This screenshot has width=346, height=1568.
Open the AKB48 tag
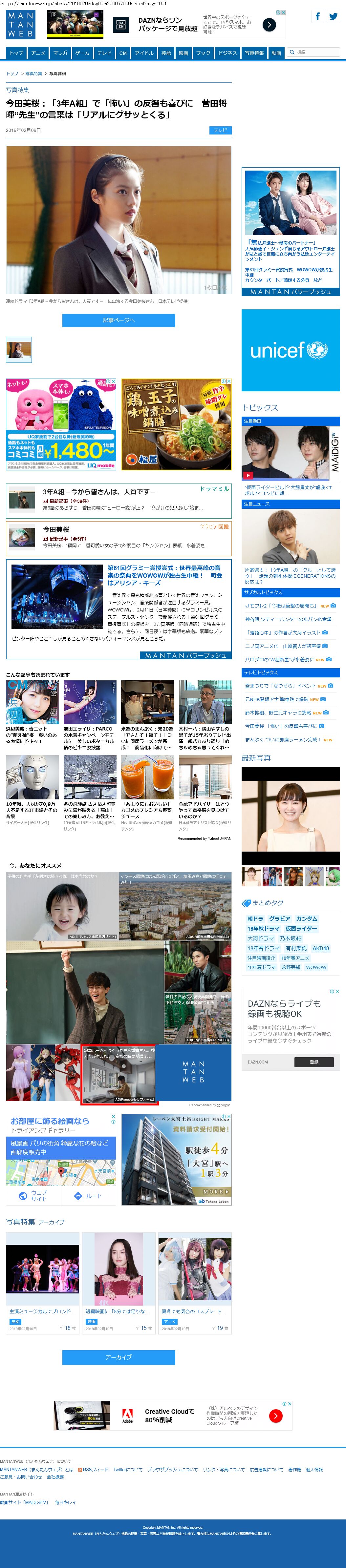320,948
